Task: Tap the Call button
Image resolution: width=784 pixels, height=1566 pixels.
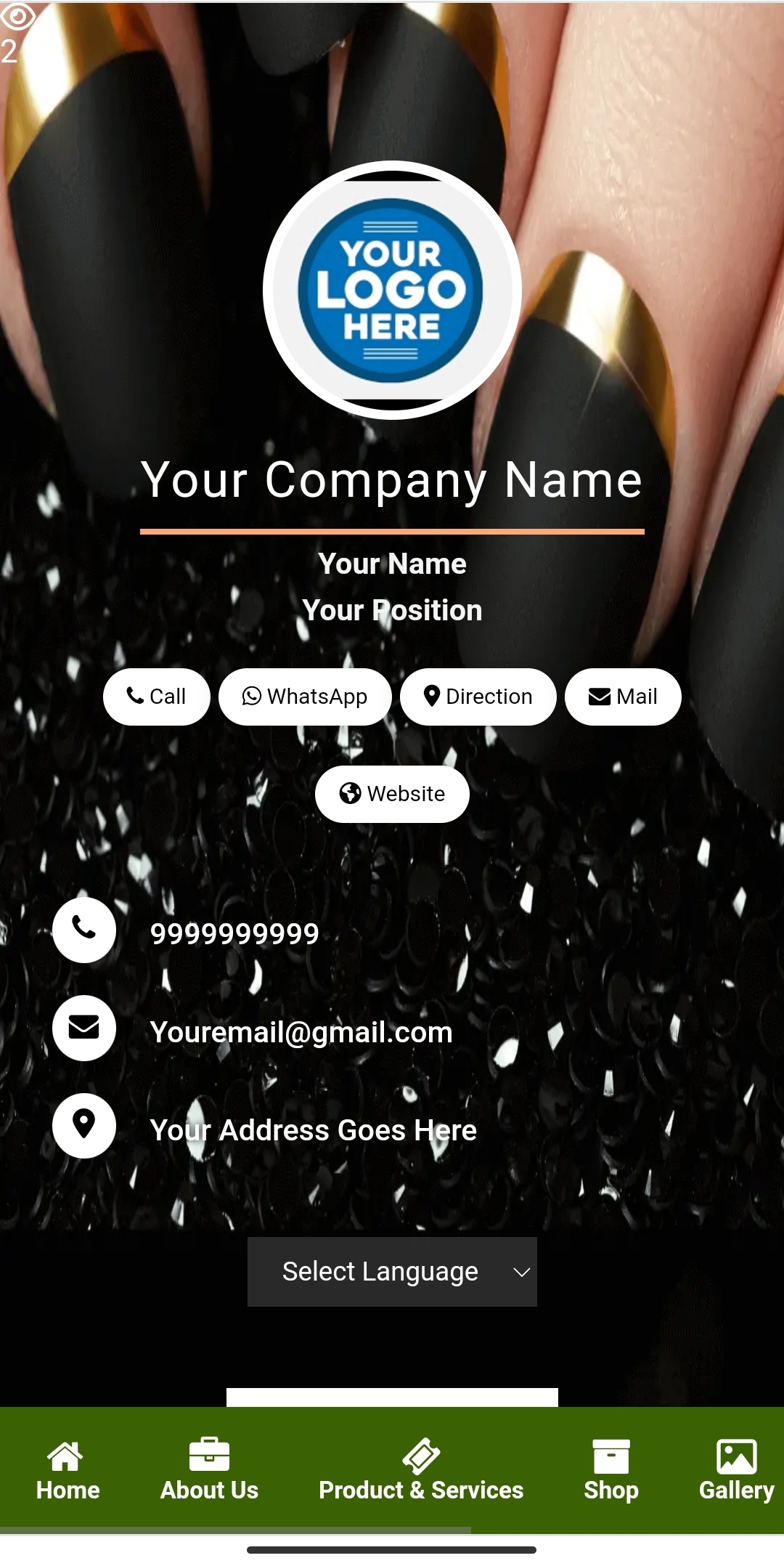Action: 157,697
